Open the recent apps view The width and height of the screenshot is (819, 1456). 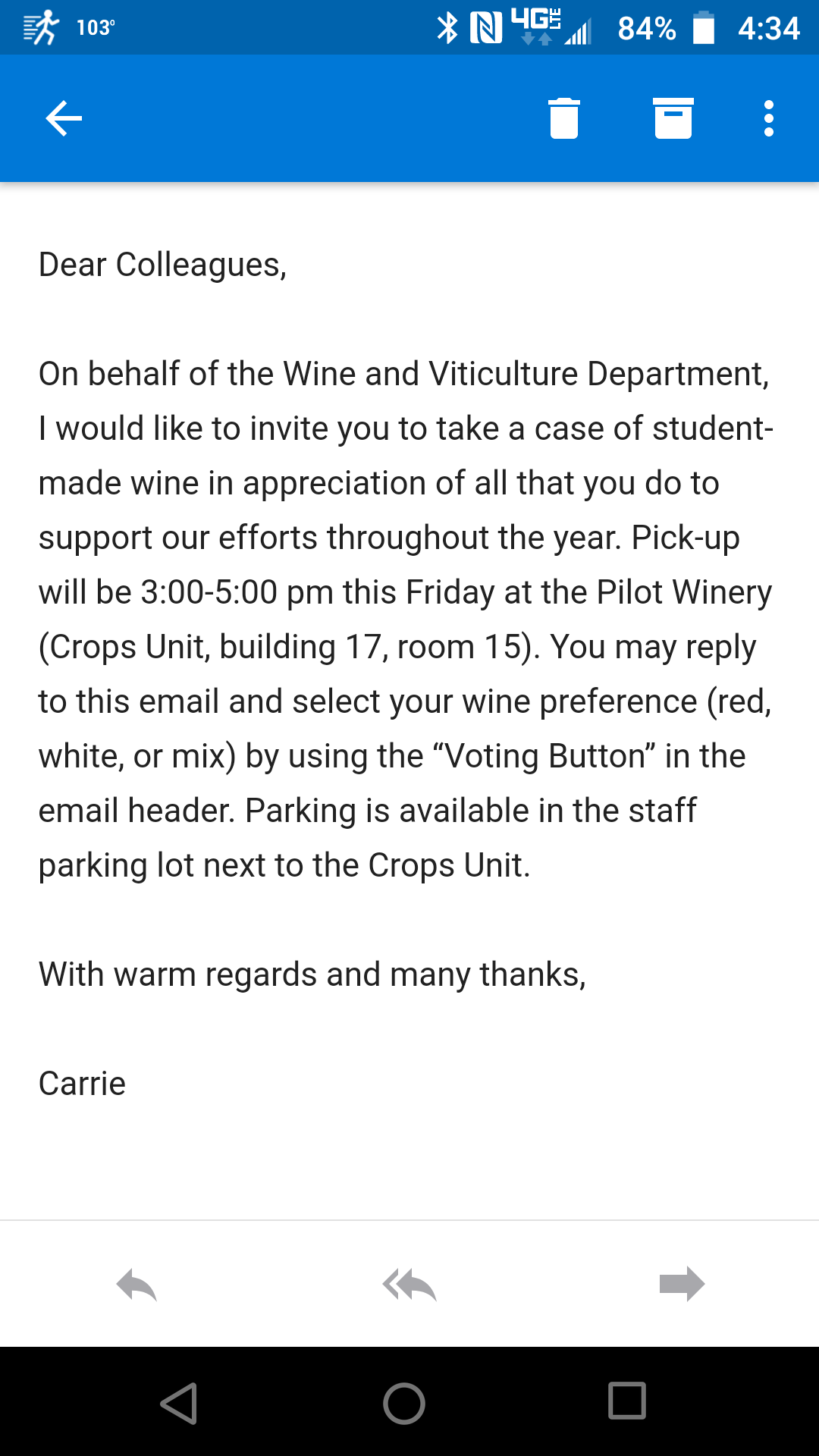627,1401
